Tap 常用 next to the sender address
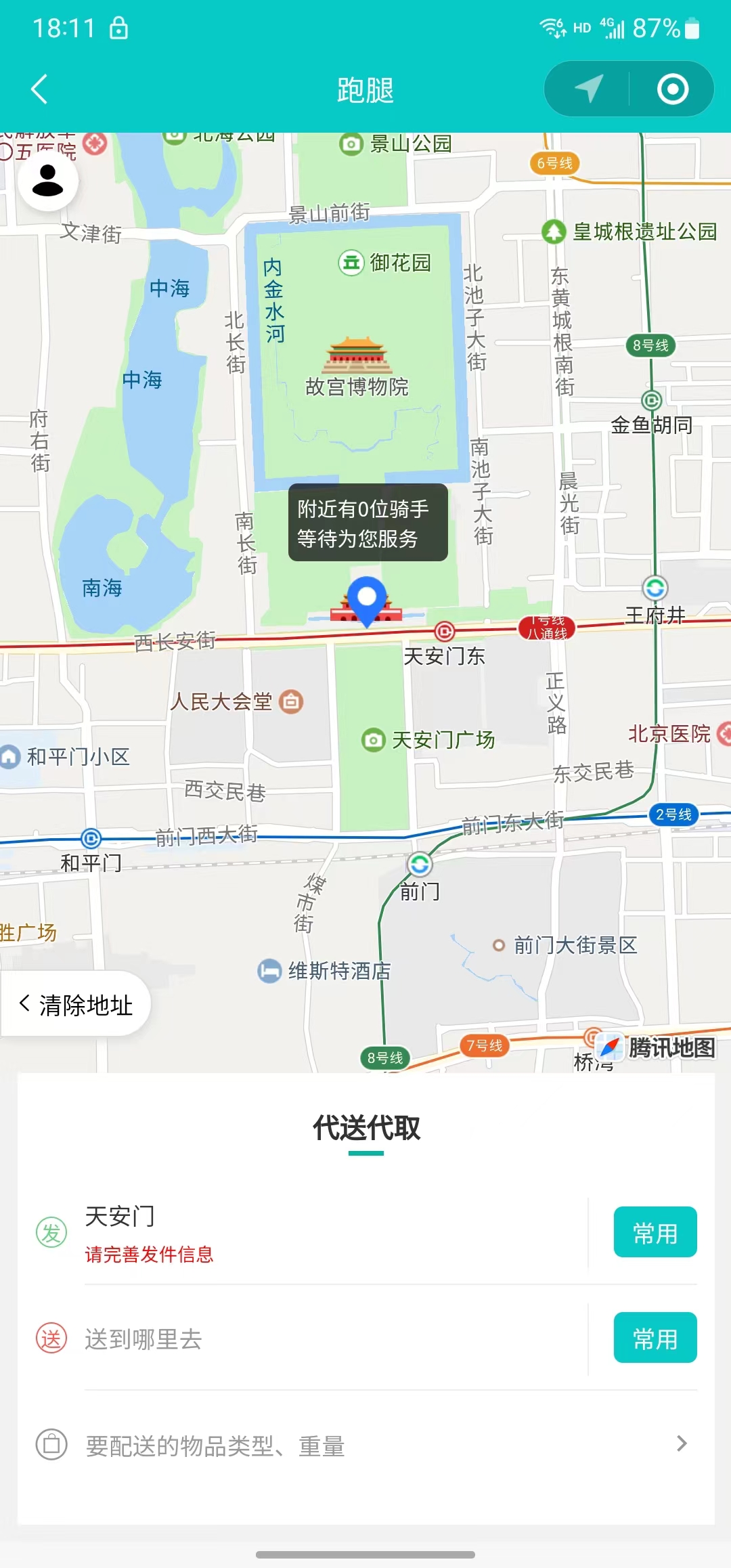Image resolution: width=731 pixels, height=1568 pixels. coord(654,1232)
